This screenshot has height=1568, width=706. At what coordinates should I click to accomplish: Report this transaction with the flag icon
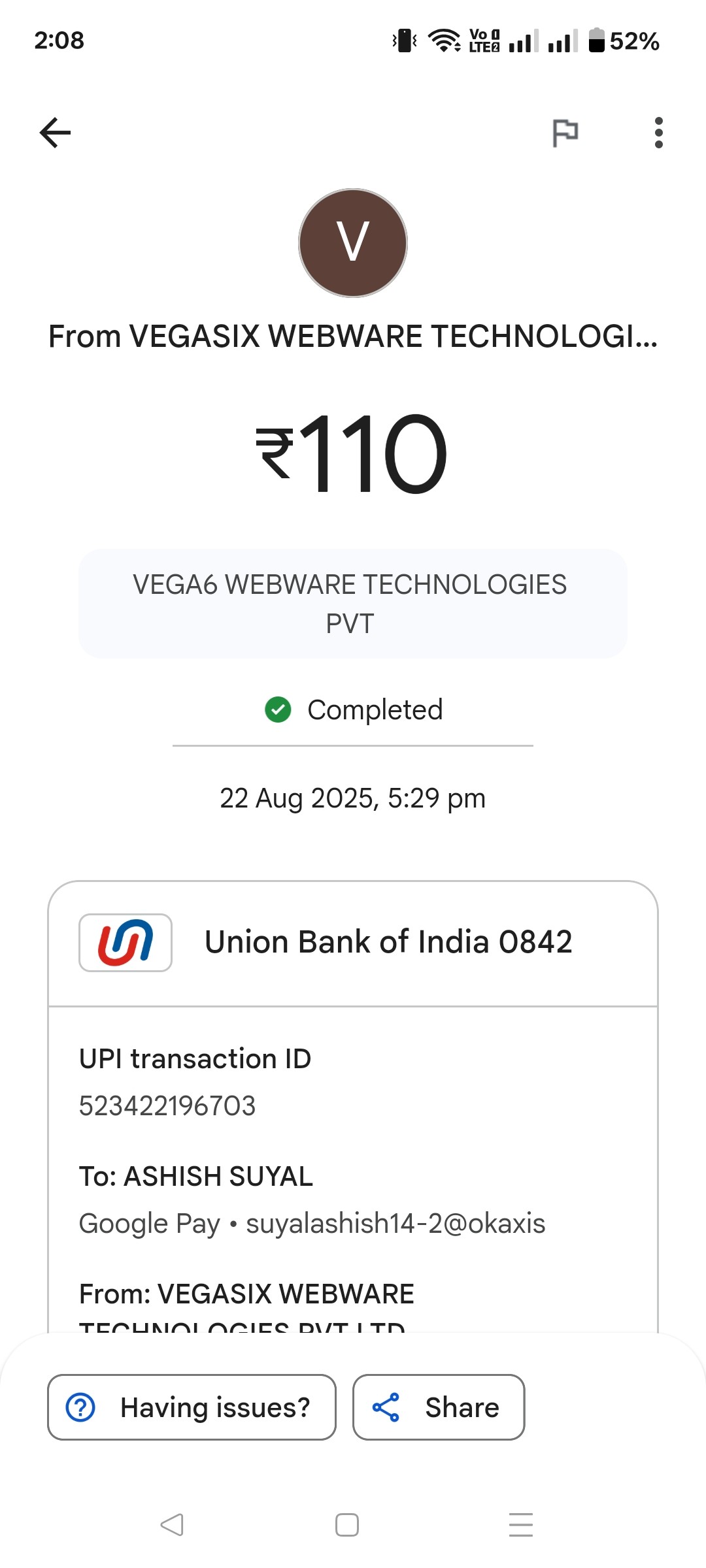565,133
